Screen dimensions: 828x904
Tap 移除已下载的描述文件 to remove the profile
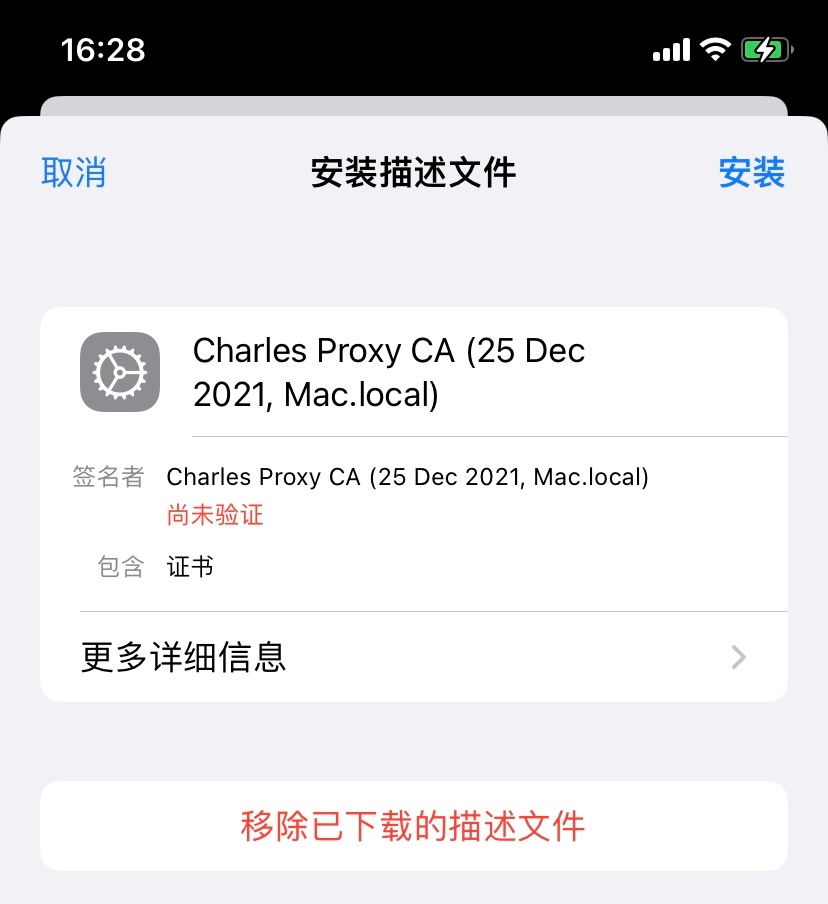tap(413, 826)
